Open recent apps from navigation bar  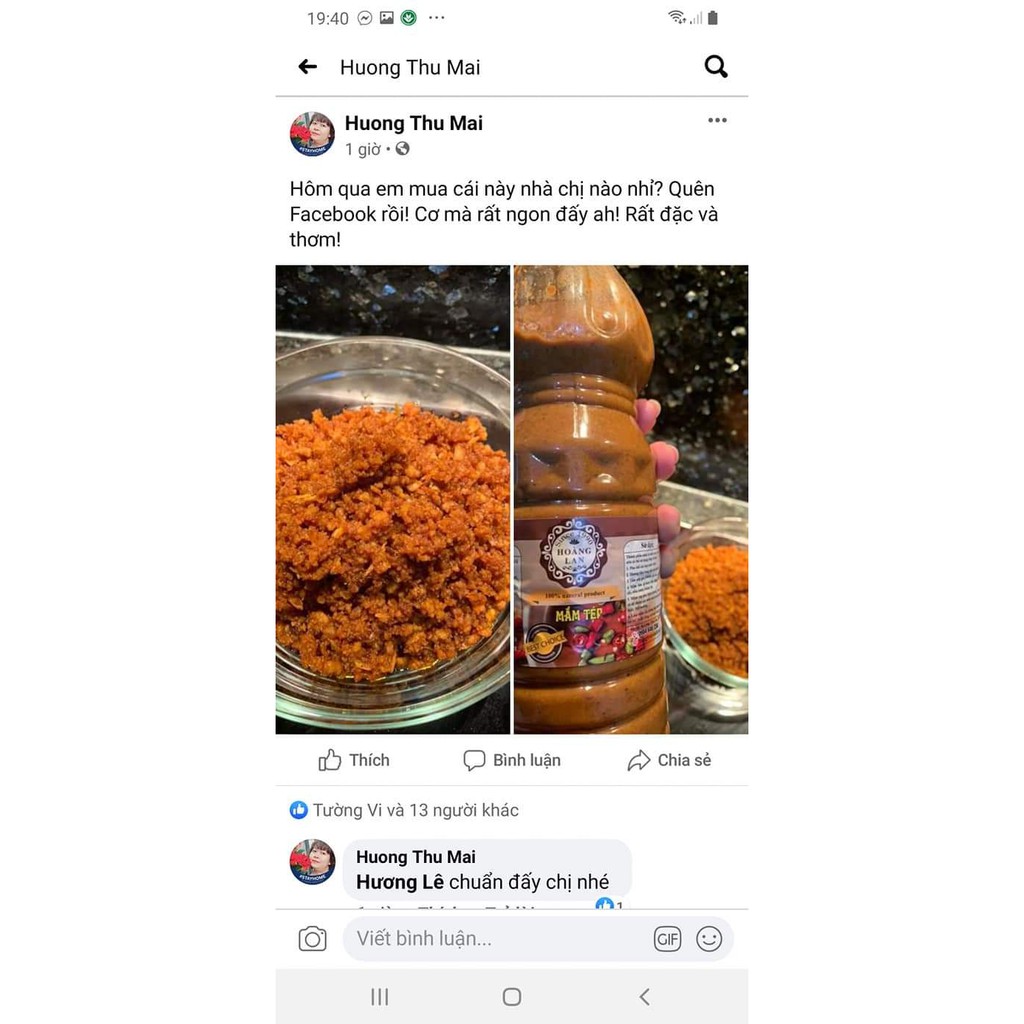(380, 996)
